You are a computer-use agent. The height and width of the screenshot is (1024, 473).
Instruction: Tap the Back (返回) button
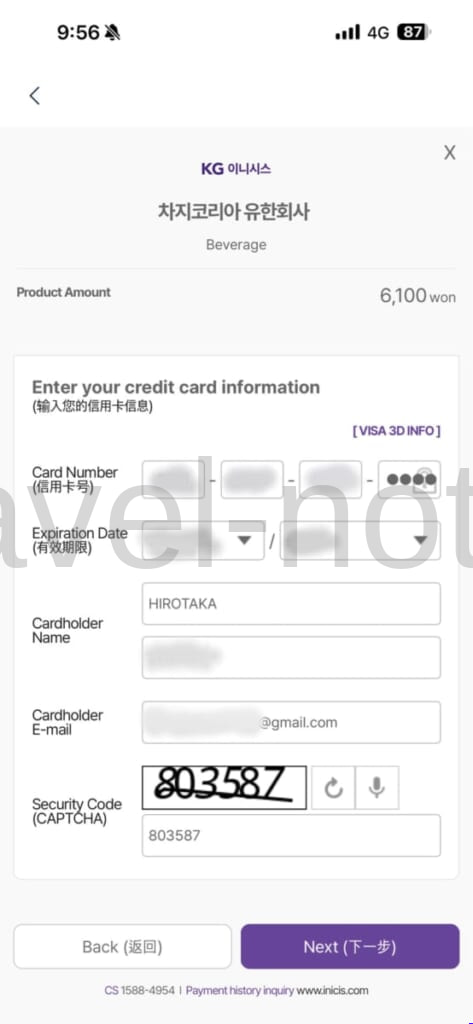click(123, 946)
